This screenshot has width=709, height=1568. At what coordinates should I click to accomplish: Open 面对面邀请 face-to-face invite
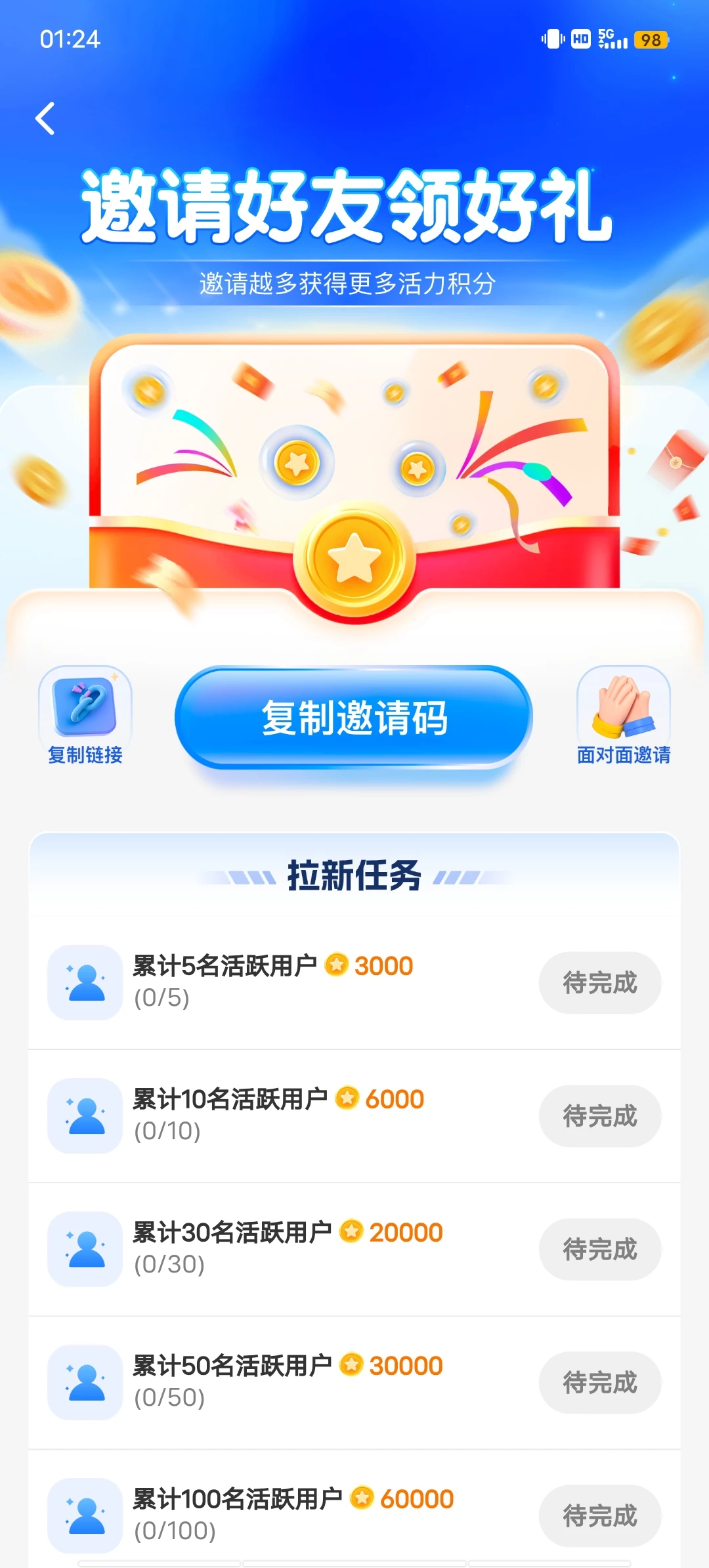click(623, 716)
